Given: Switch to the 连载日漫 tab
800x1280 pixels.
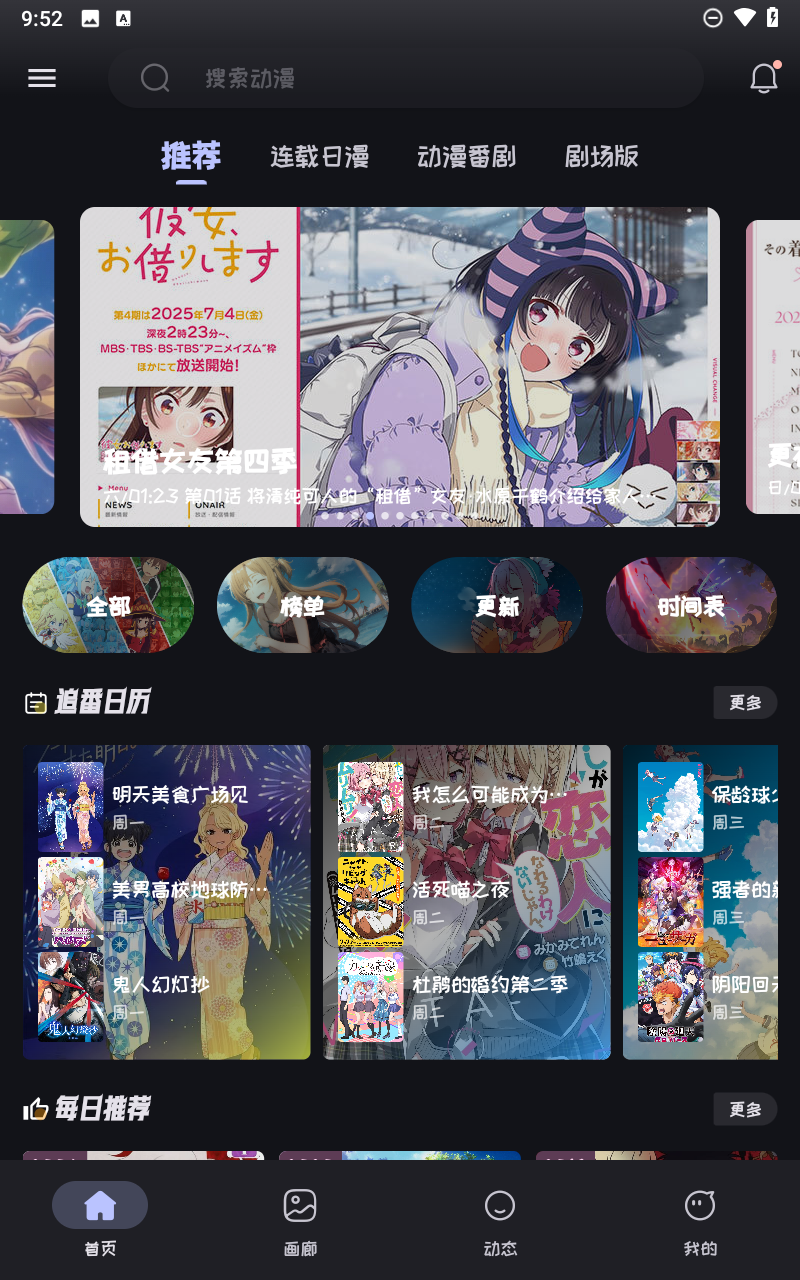Looking at the screenshot, I should click(318, 157).
